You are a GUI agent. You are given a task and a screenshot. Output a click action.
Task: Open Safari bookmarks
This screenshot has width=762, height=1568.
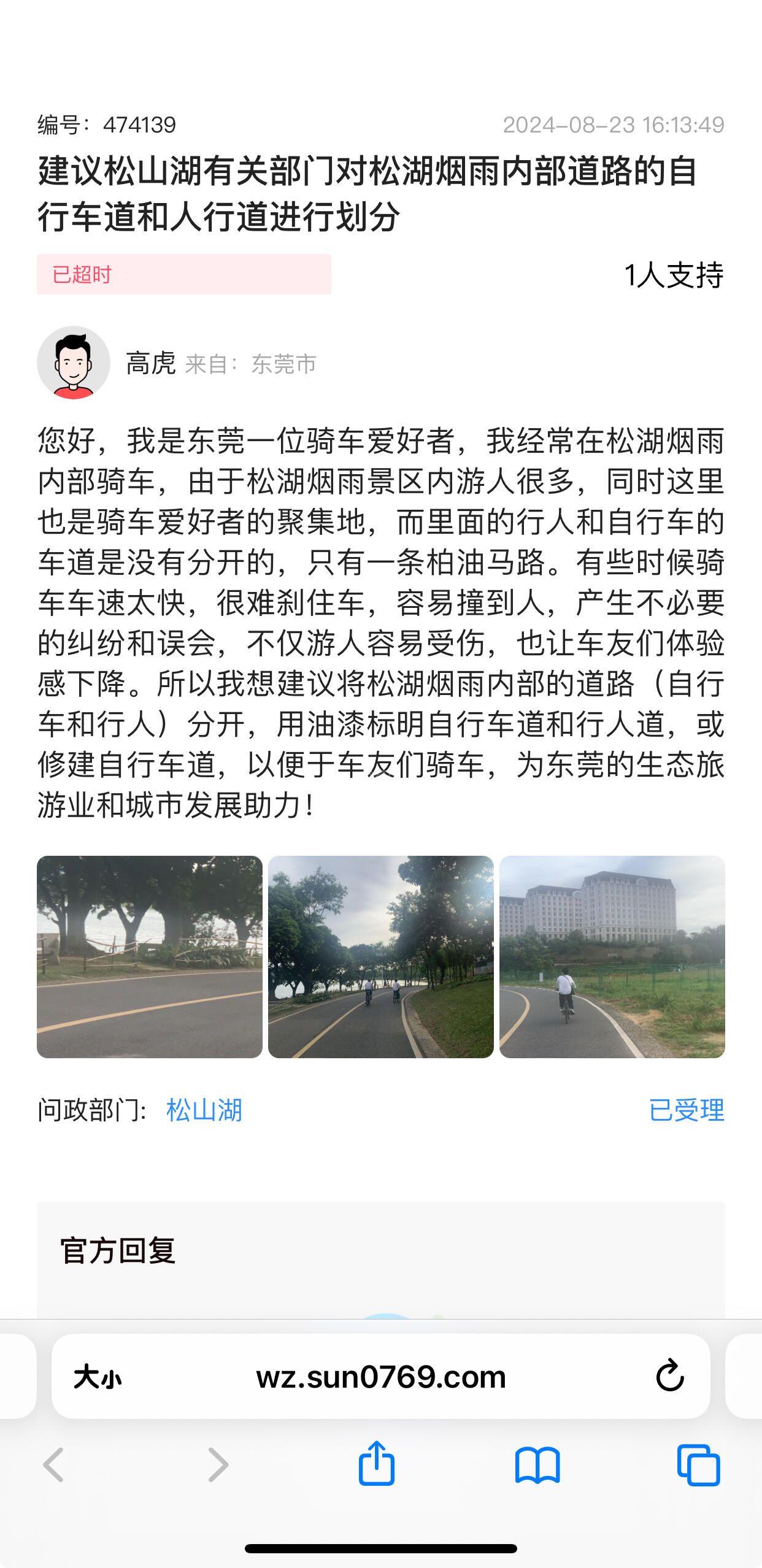pyautogui.click(x=537, y=1465)
